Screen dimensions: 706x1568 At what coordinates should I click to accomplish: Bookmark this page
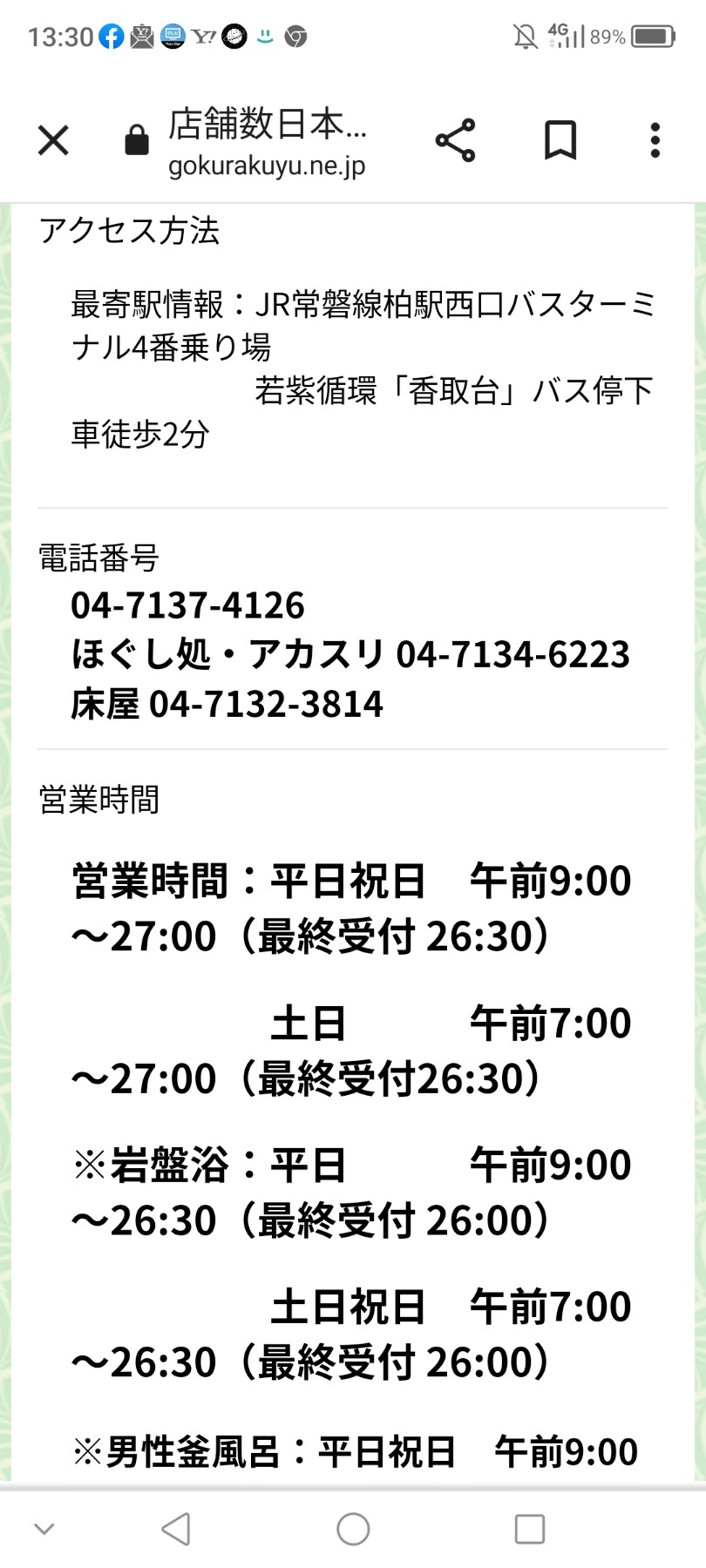click(x=560, y=139)
